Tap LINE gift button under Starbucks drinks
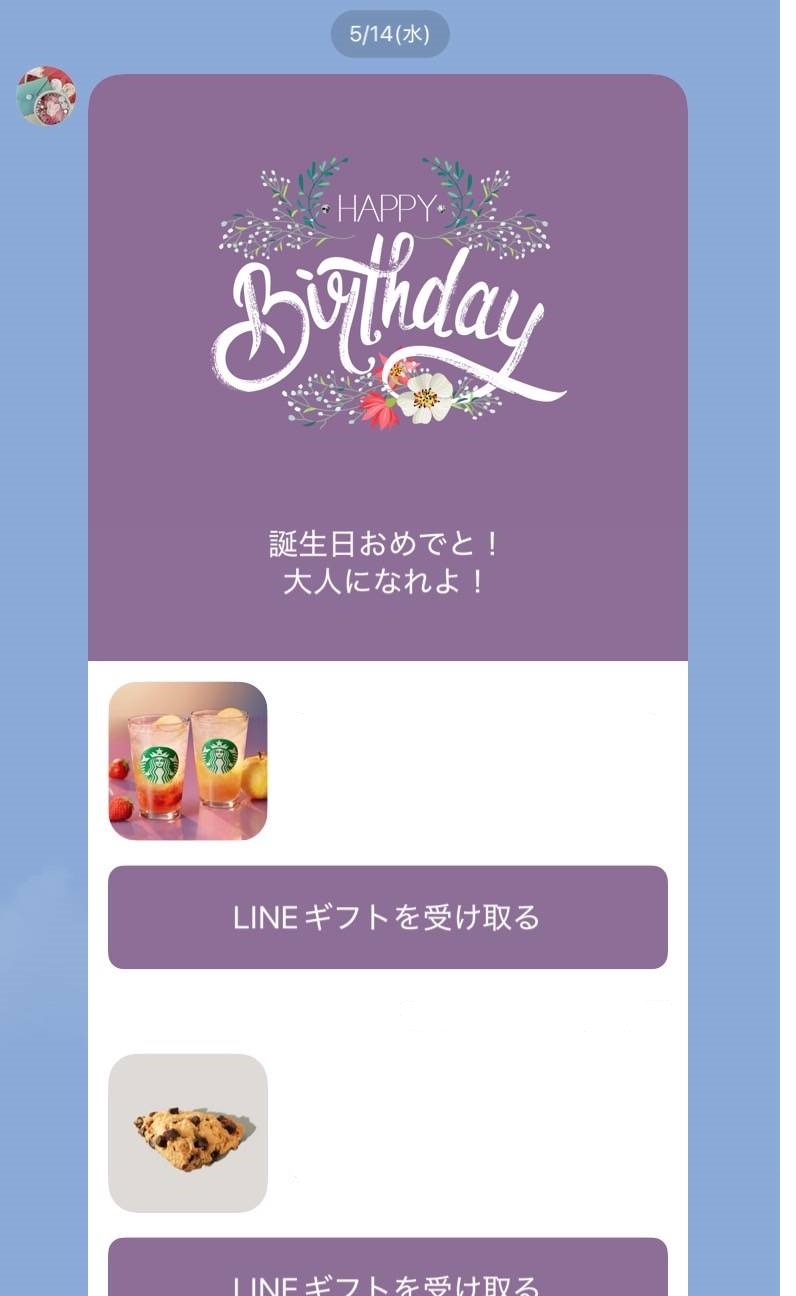This screenshot has height=1296, width=796. (387, 917)
